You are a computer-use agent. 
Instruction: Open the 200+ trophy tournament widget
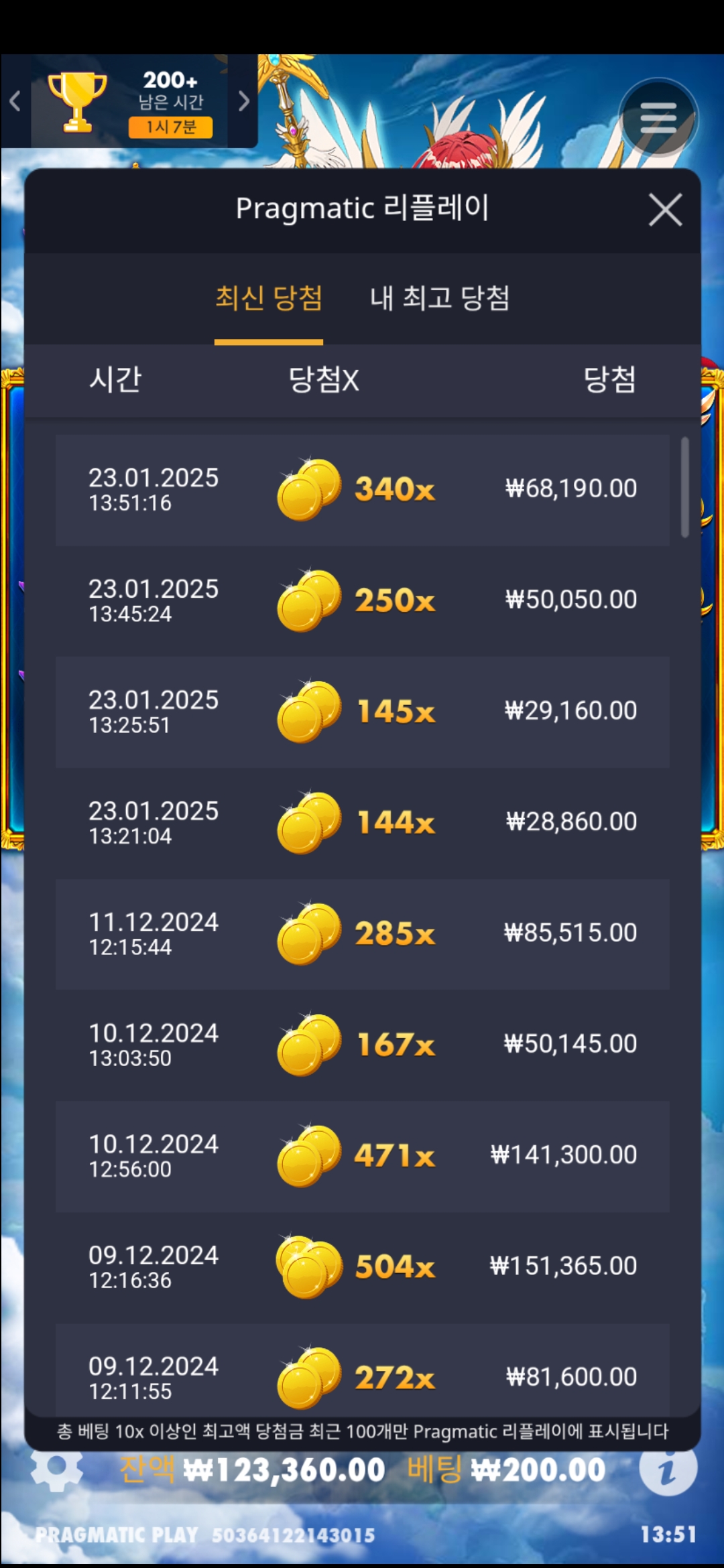131,102
